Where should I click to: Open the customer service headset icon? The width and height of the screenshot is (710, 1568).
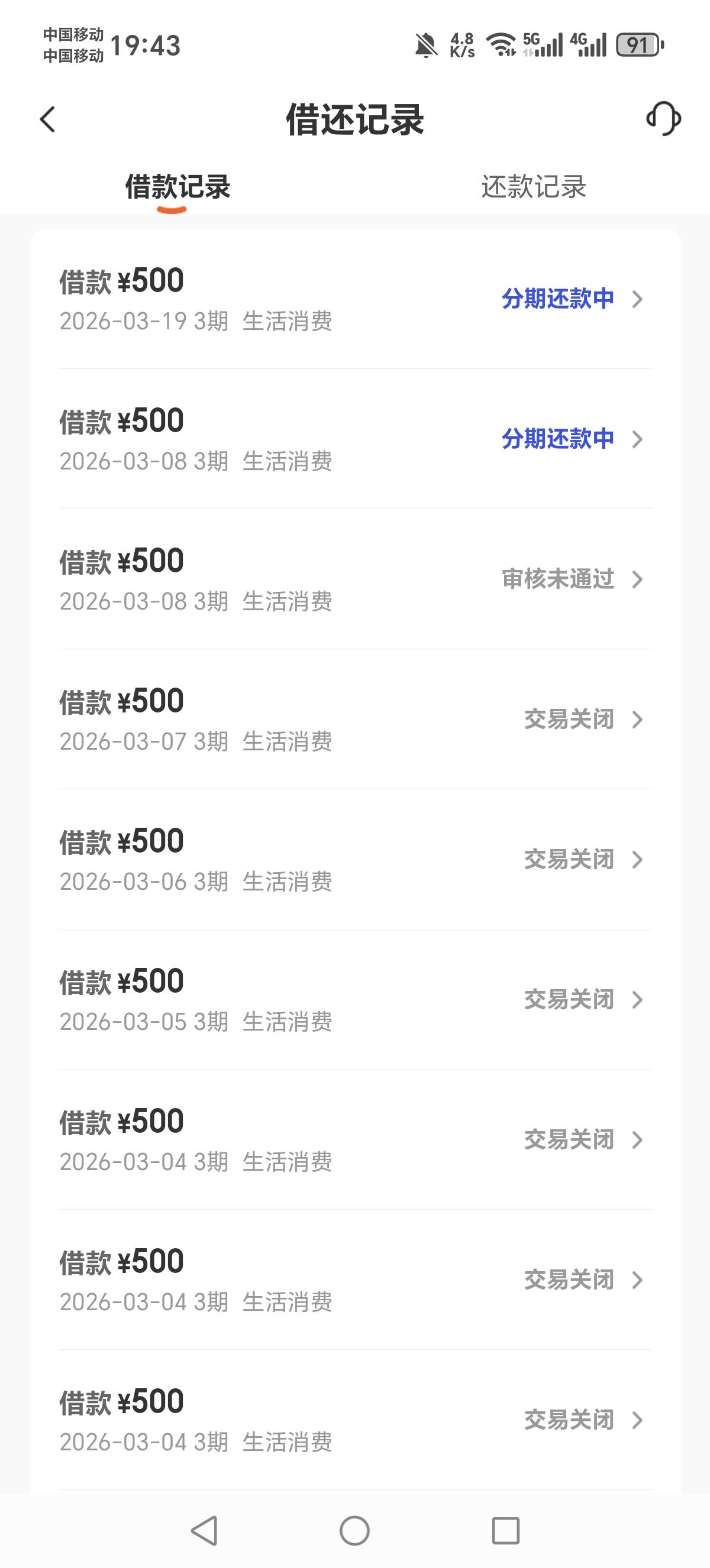click(663, 119)
